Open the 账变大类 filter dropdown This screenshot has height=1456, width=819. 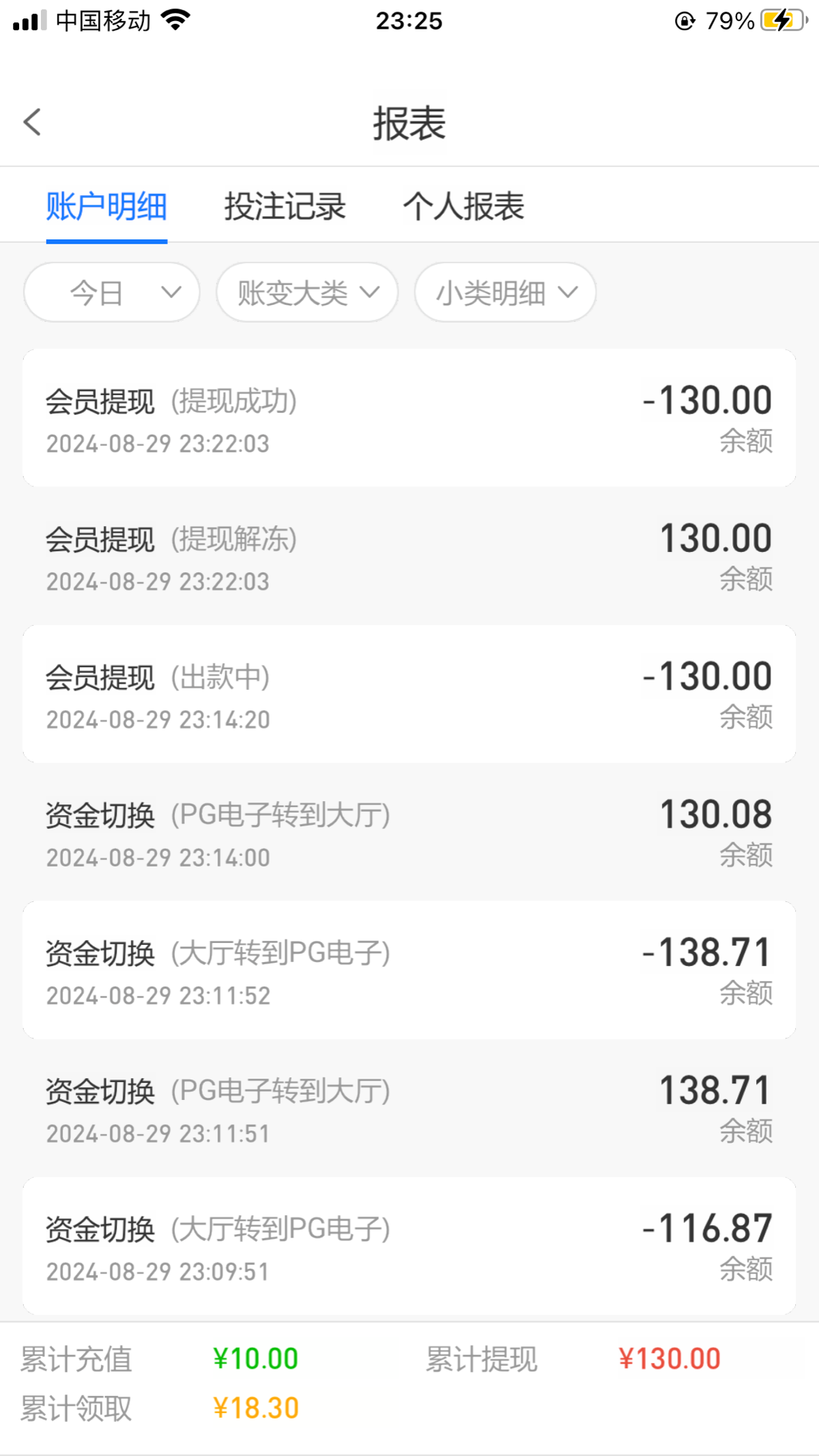[307, 292]
